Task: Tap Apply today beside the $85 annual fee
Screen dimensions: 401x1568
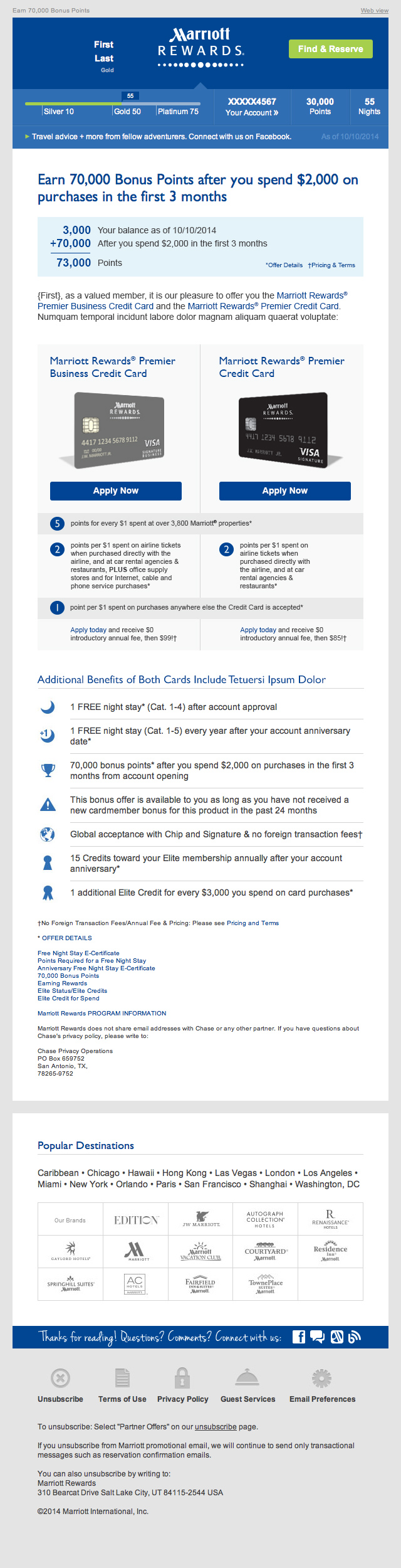Action: tap(258, 630)
